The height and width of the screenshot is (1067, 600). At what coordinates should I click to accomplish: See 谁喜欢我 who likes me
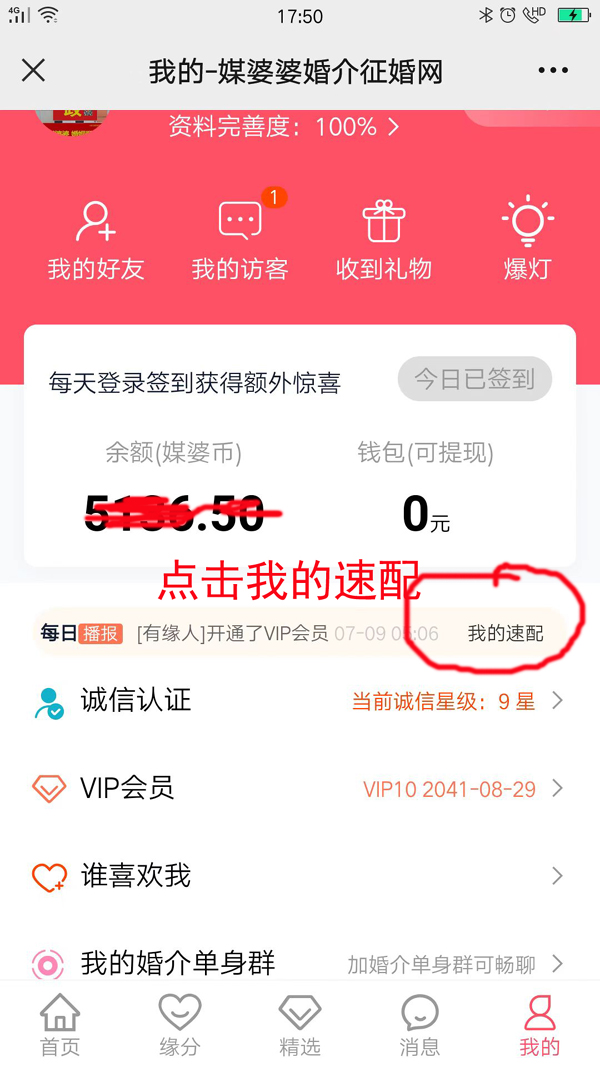tap(300, 877)
